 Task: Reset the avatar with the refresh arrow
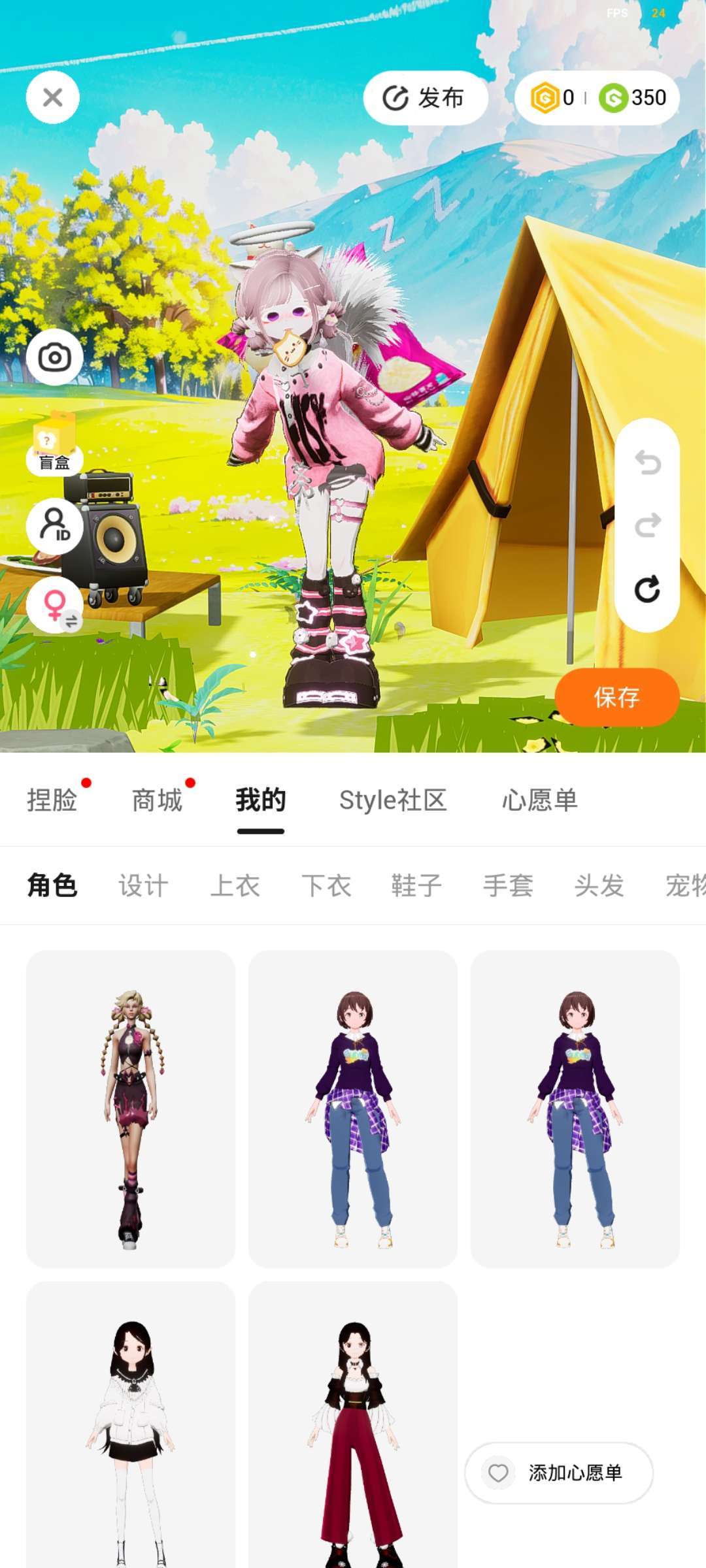point(647,589)
